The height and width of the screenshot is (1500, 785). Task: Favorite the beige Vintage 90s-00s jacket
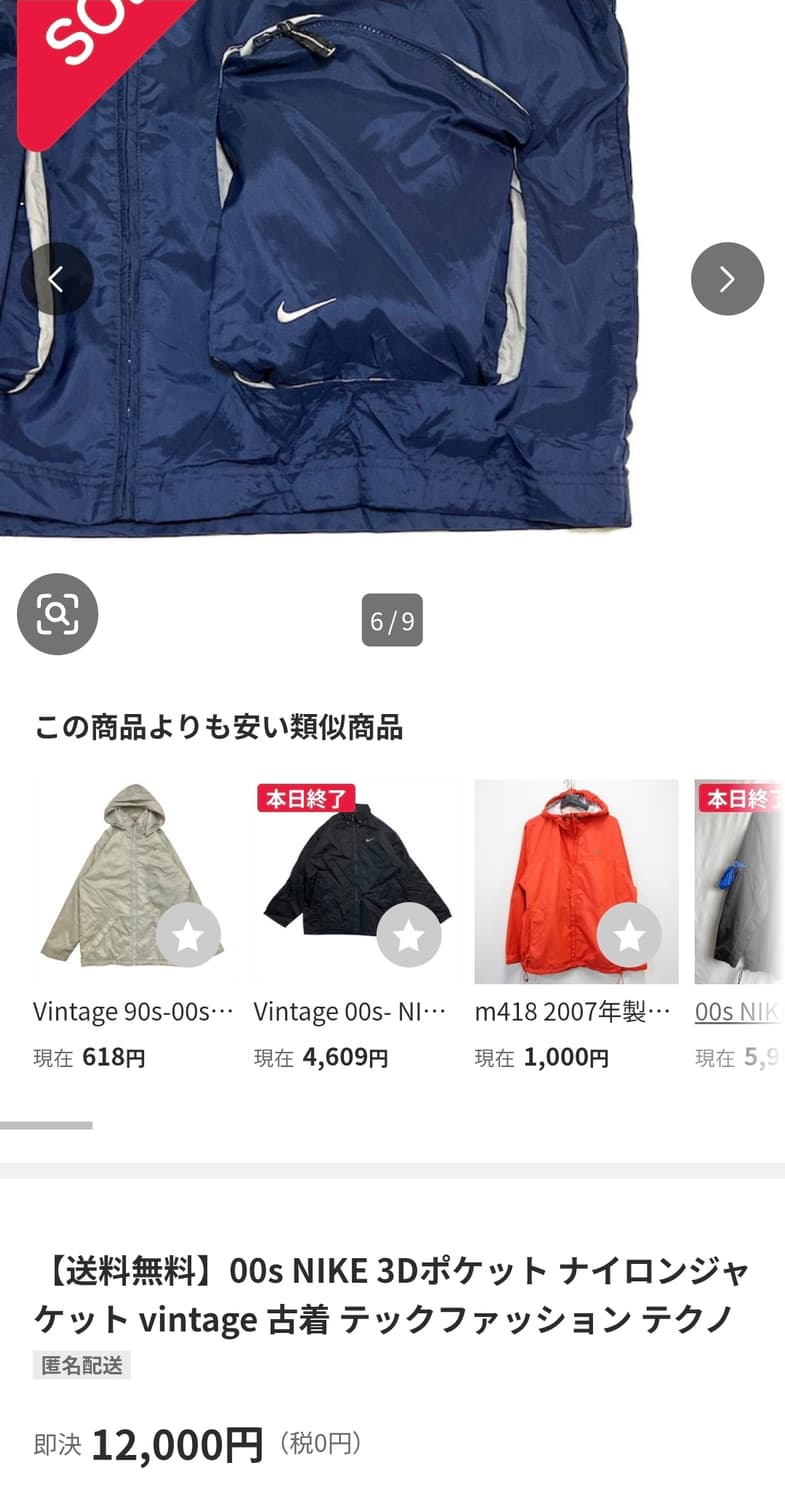[190, 934]
